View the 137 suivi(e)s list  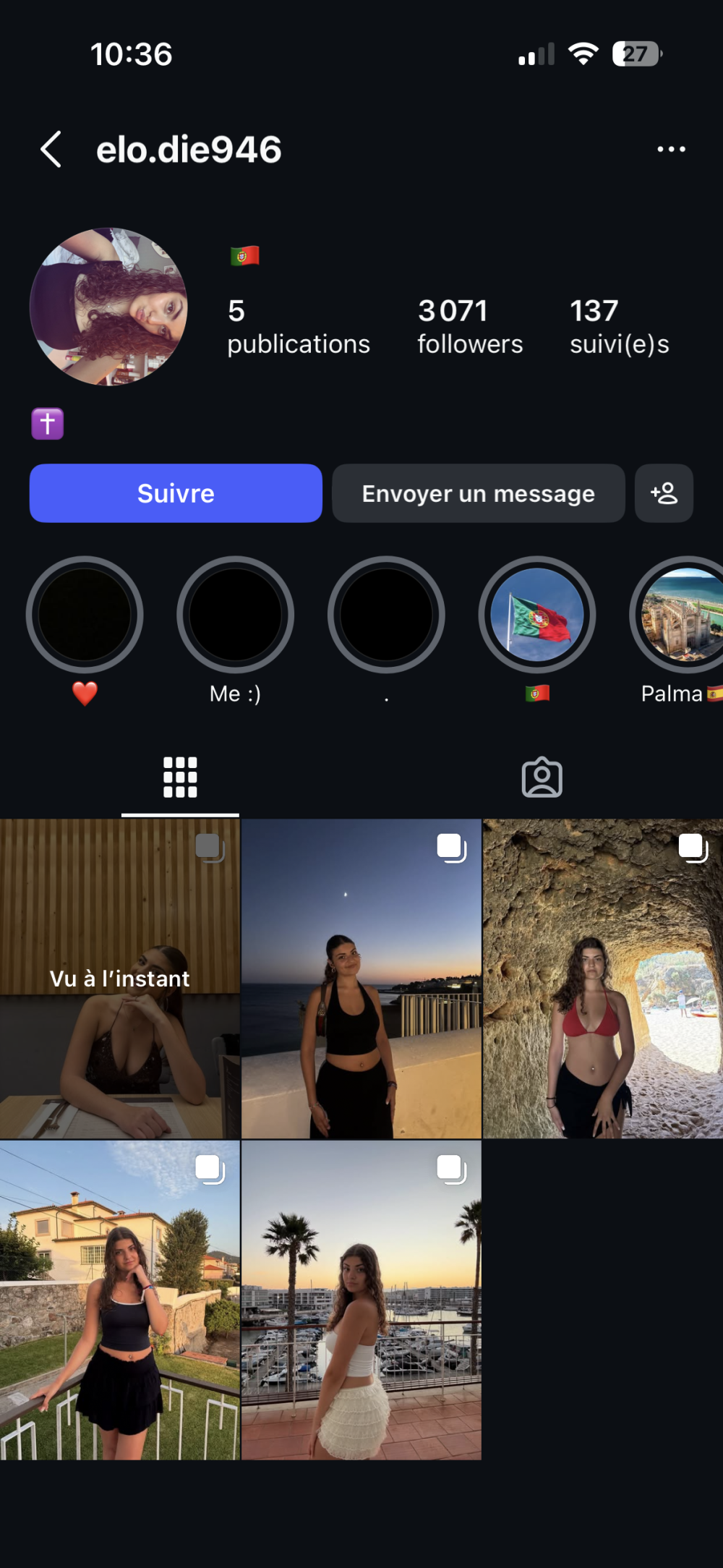tap(619, 327)
